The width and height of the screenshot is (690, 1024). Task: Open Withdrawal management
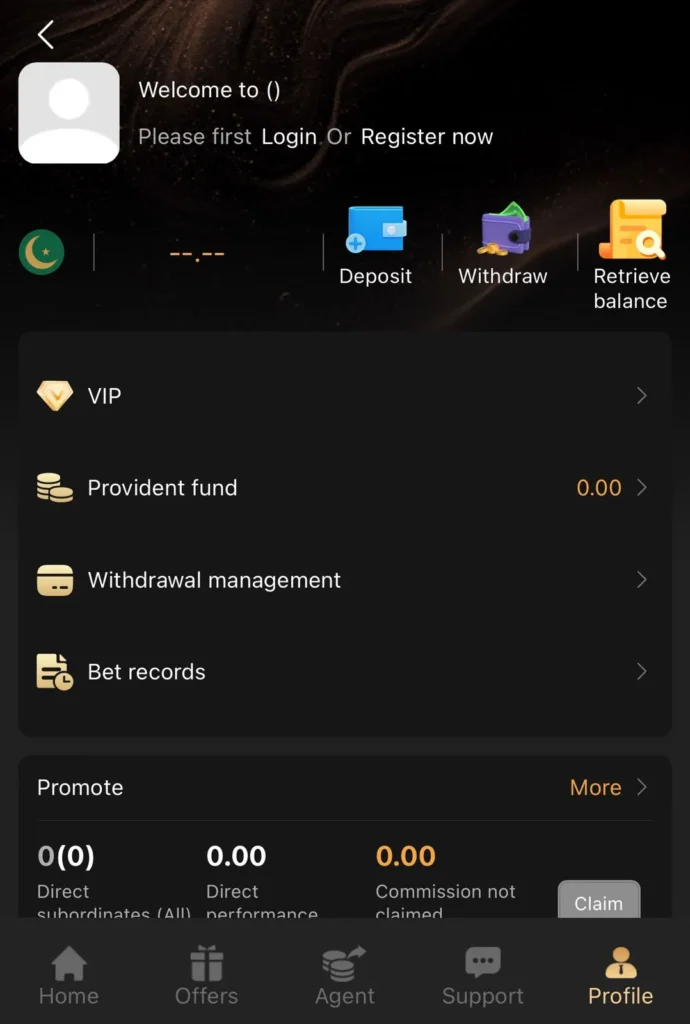(344, 580)
